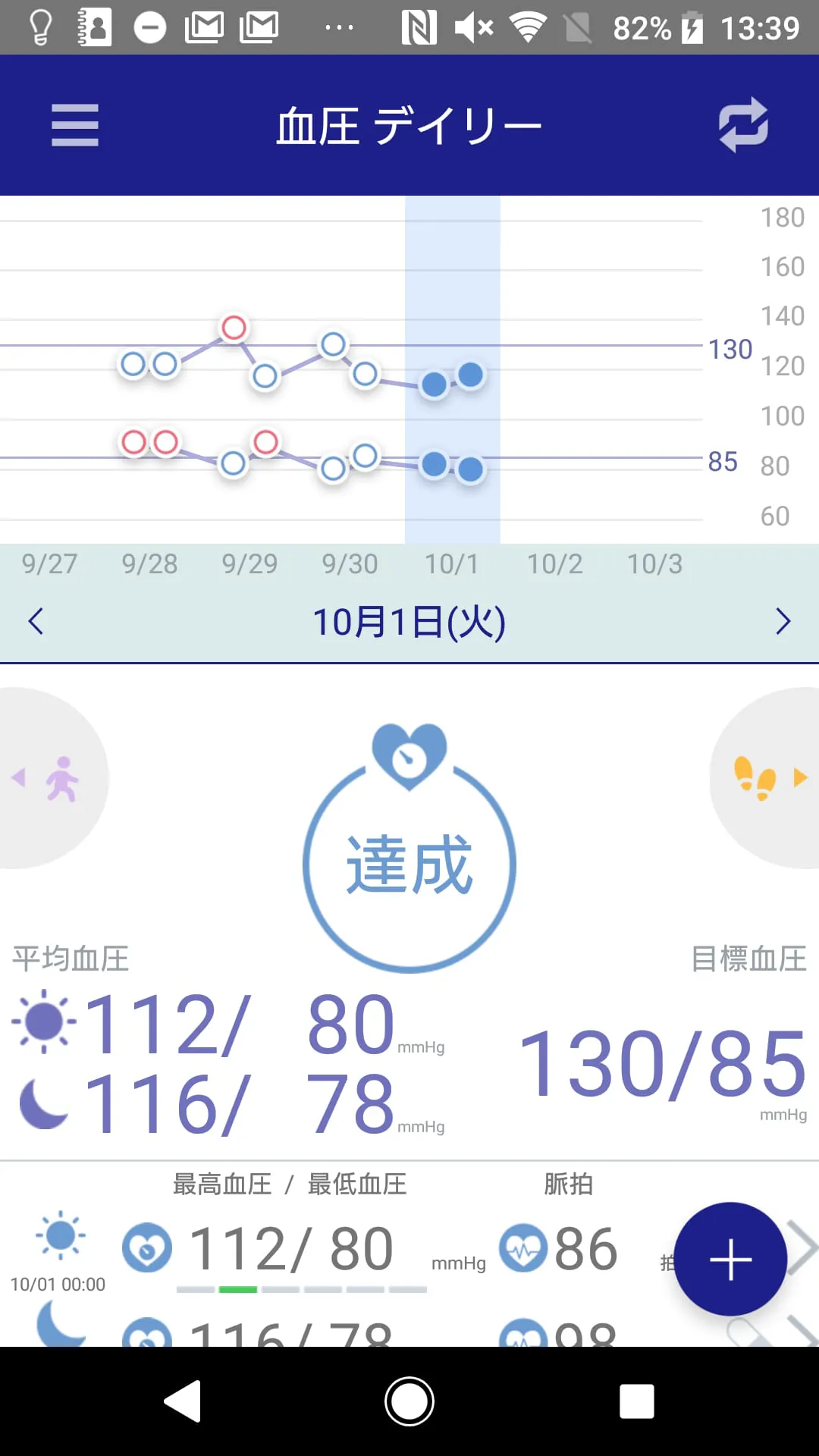Tap the daytime sun icon beside 平均血圧
The width and height of the screenshot is (819, 1456).
(43, 1021)
